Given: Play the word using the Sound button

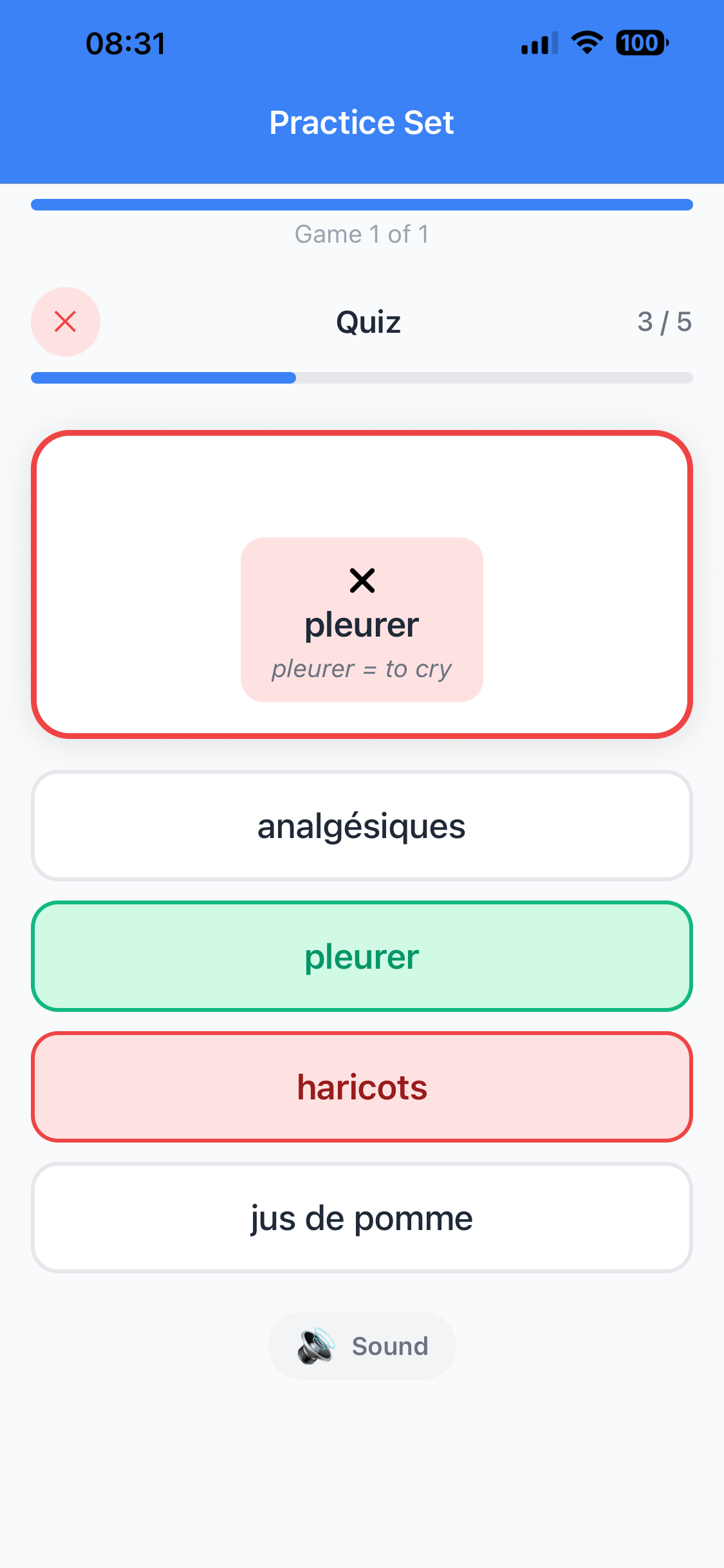Looking at the screenshot, I should [362, 1346].
